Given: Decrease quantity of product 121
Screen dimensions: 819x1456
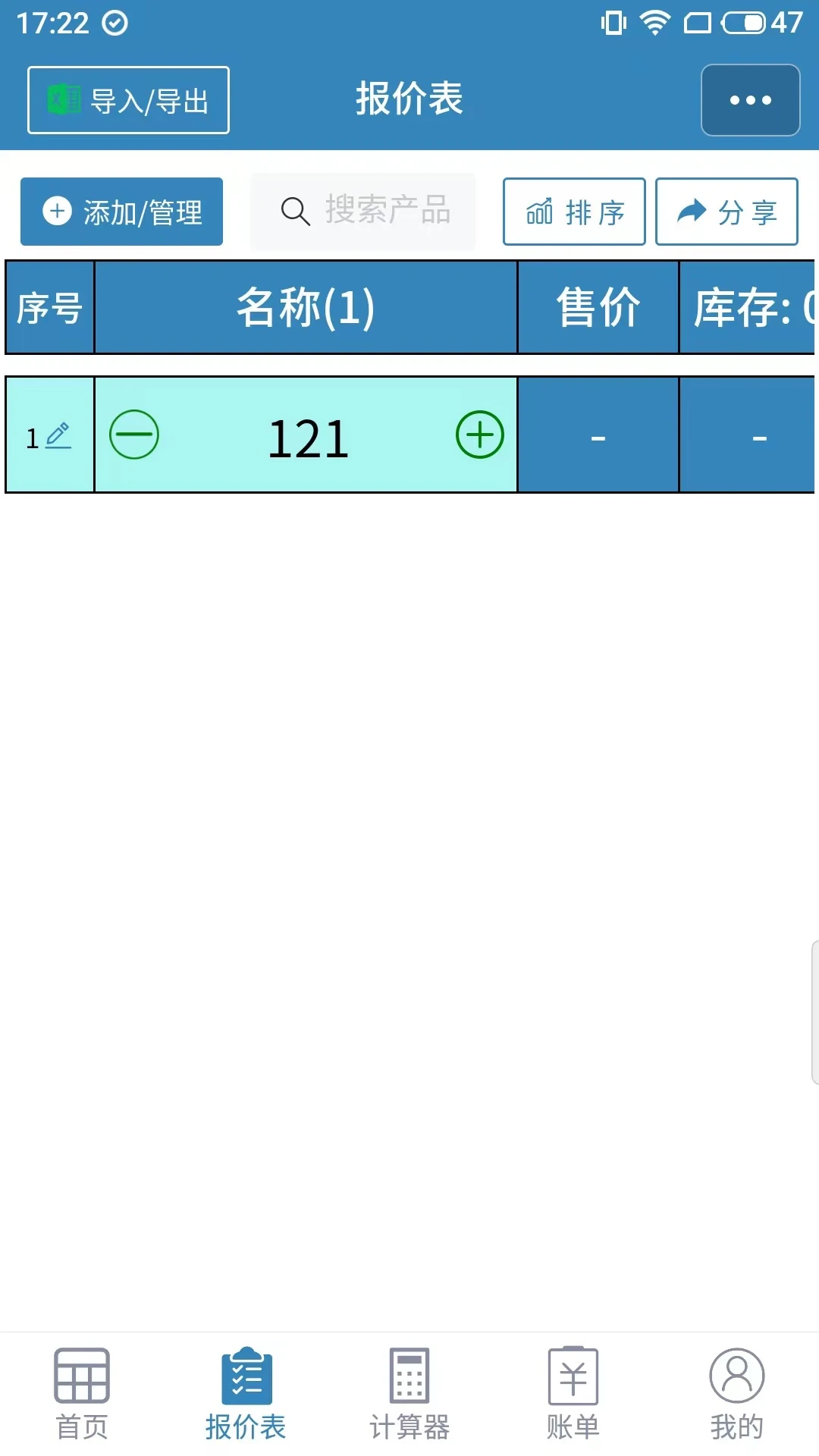Looking at the screenshot, I should 134,435.
